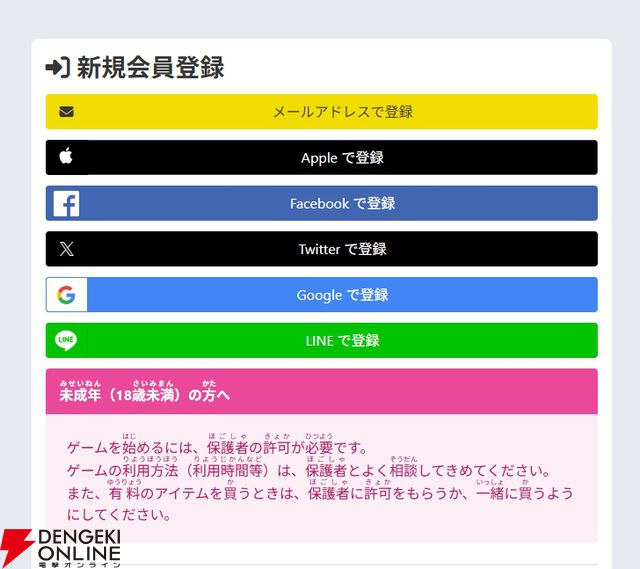The height and width of the screenshot is (569, 640).
Task: Register with Google で登録
Action: tap(321, 295)
